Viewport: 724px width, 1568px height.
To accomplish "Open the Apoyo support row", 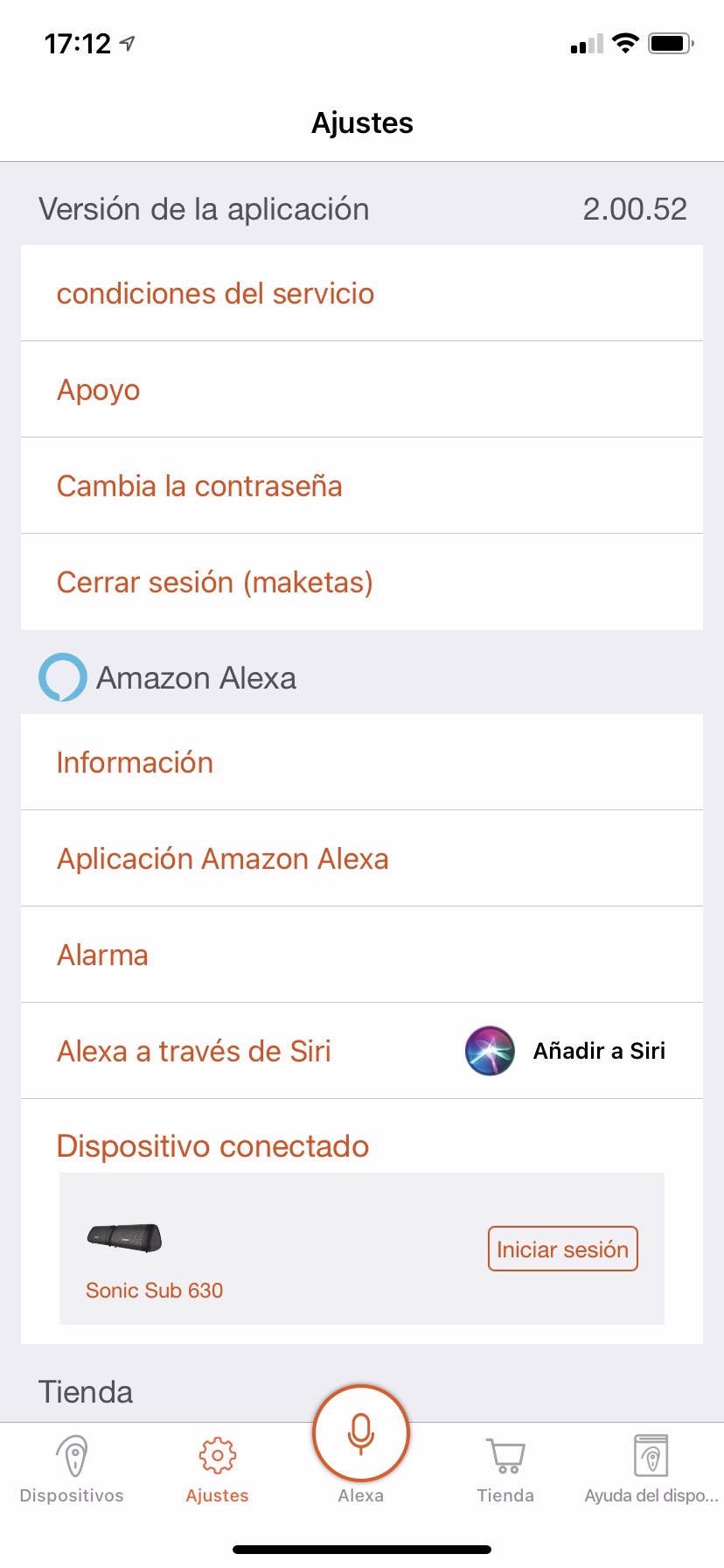I will coord(362,389).
